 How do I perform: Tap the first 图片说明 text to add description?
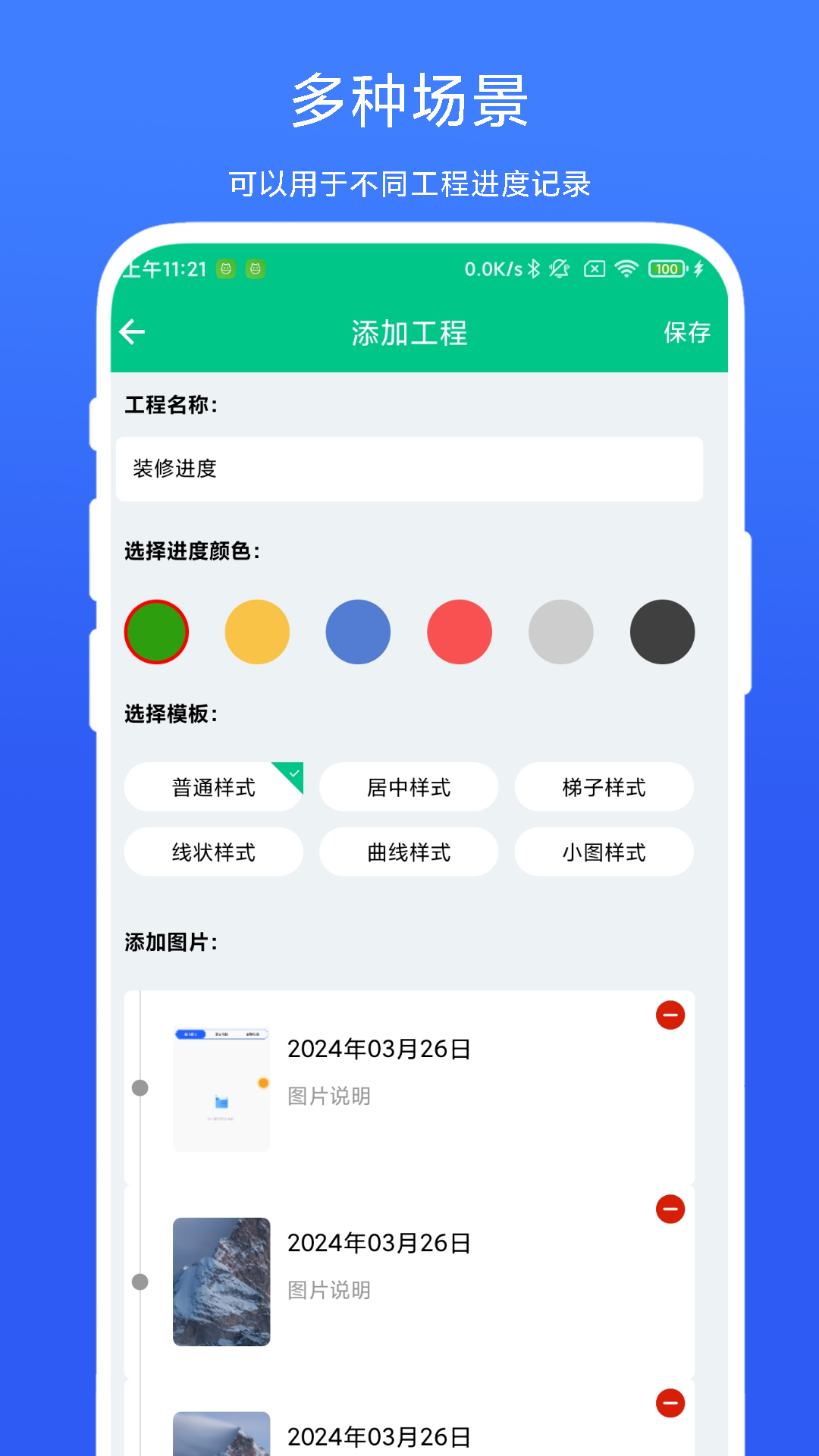click(328, 1096)
